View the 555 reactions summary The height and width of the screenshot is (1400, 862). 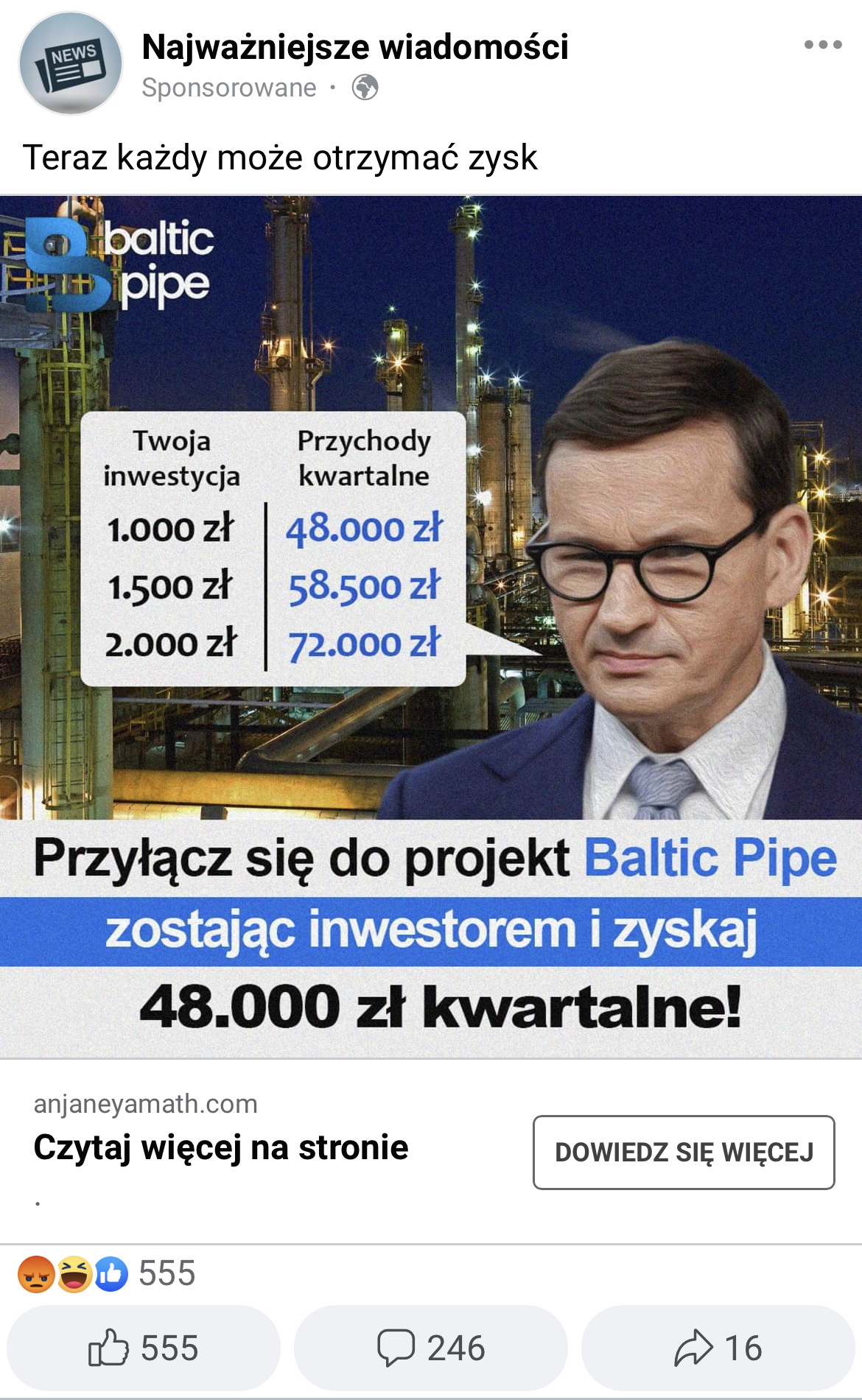pyautogui.click(x=108, y=1273)
